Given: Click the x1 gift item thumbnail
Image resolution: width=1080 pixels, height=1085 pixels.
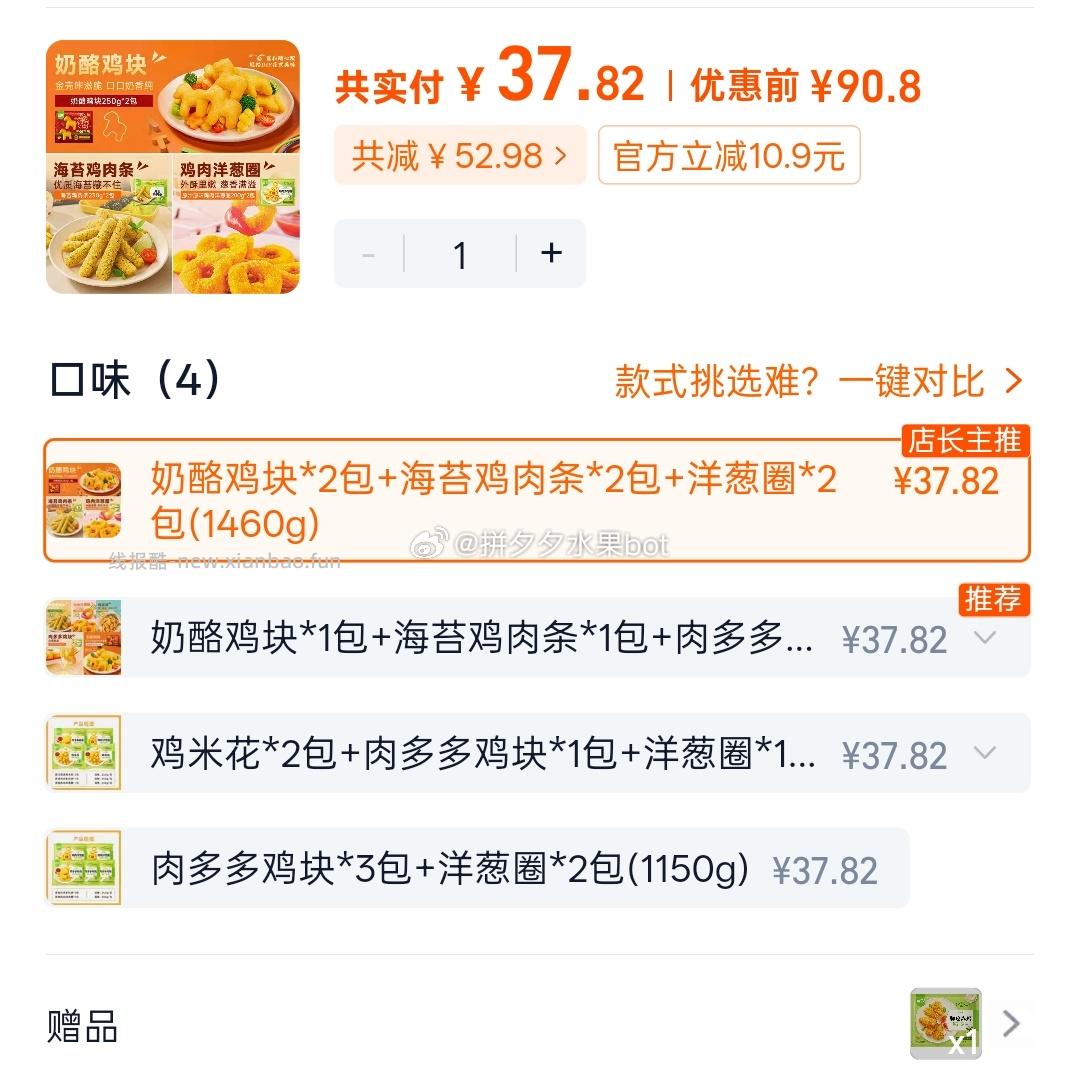Looking at the screenshot, I should [945, 1023].
